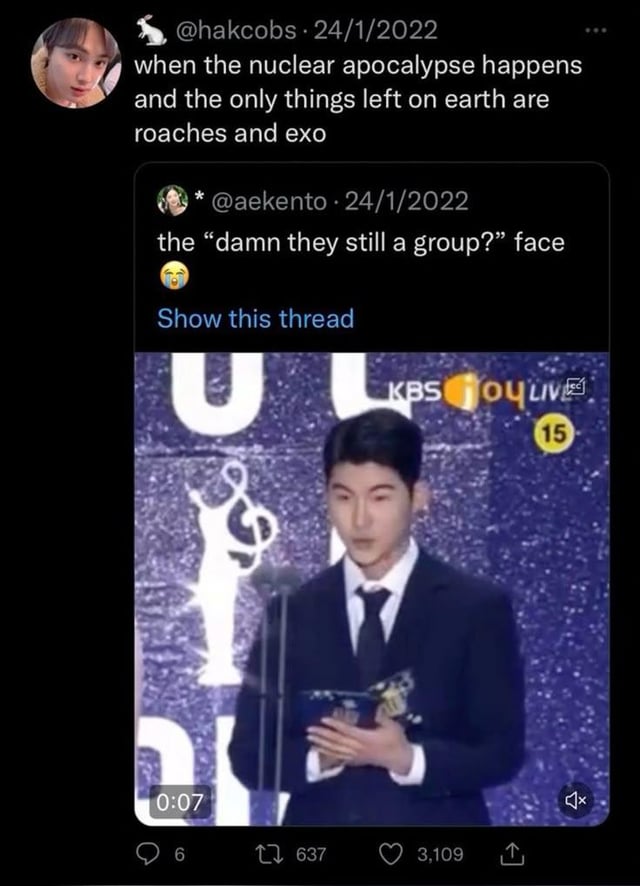Tap Show this thread link

[x=255, y=319]
